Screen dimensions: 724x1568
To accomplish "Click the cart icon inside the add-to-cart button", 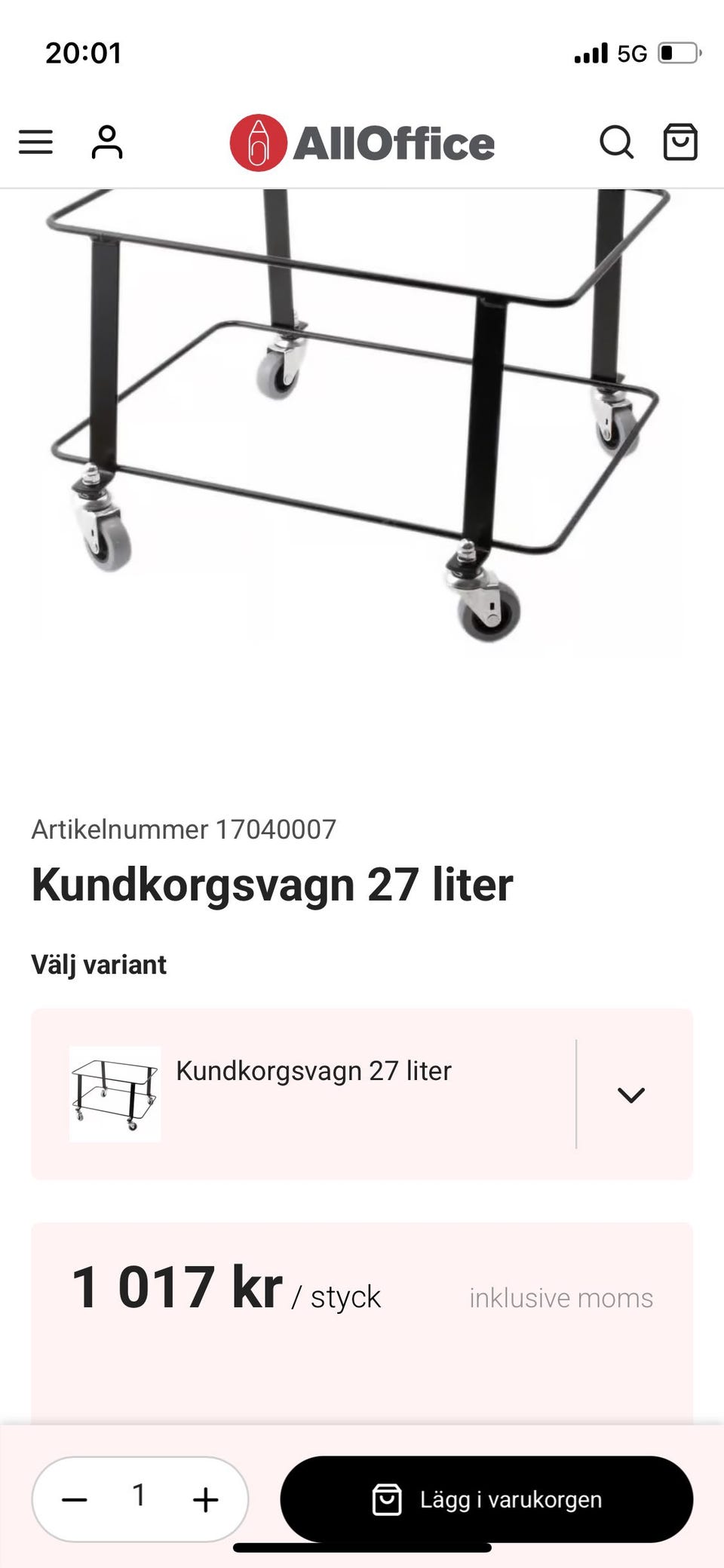I will pos(388,1499).
